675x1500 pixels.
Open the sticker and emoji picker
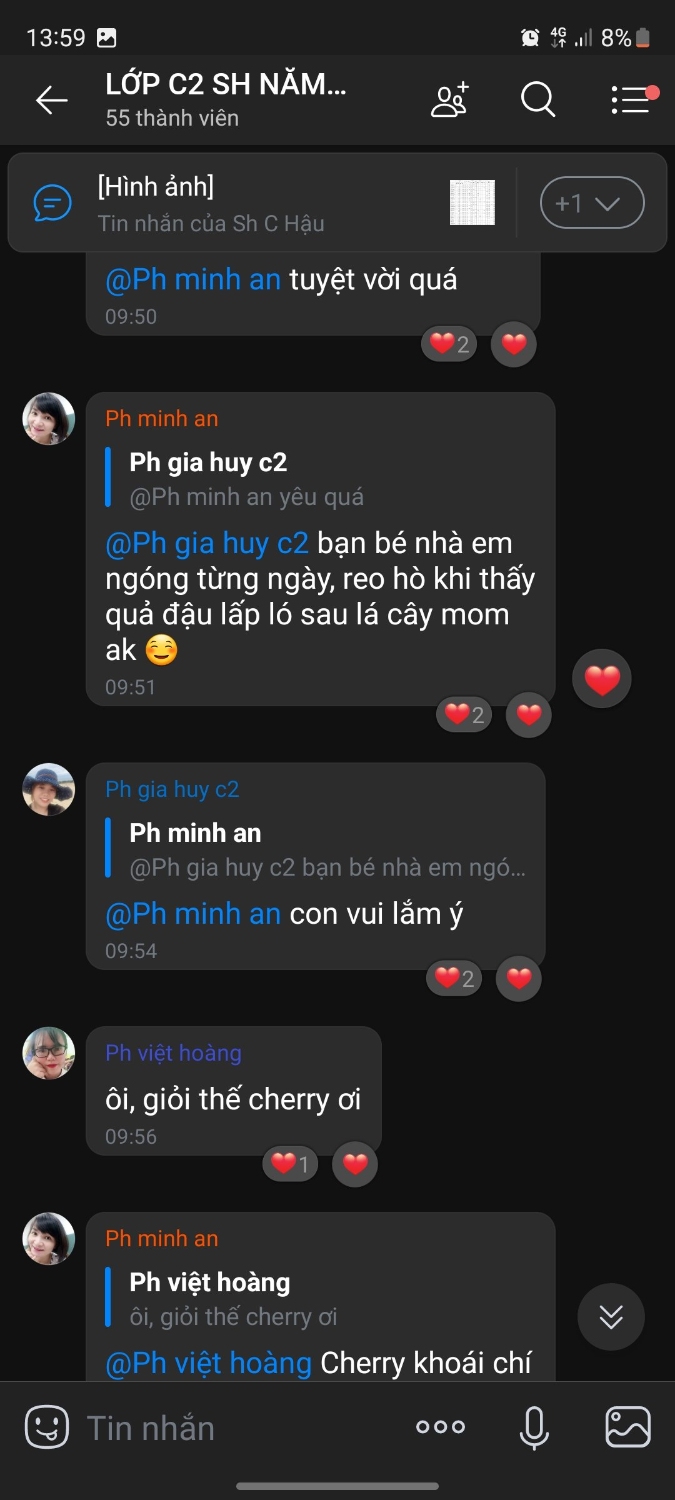(46, 1427)
